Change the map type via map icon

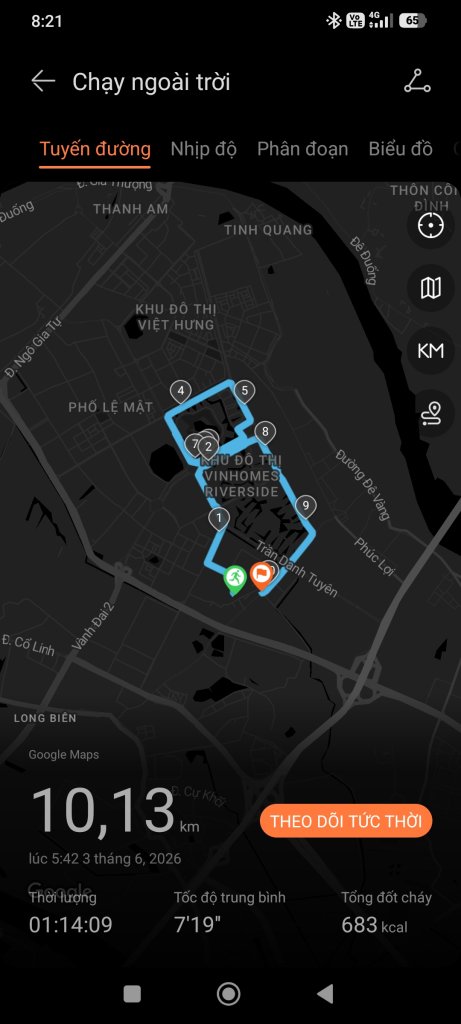click(x=431, y=288)
